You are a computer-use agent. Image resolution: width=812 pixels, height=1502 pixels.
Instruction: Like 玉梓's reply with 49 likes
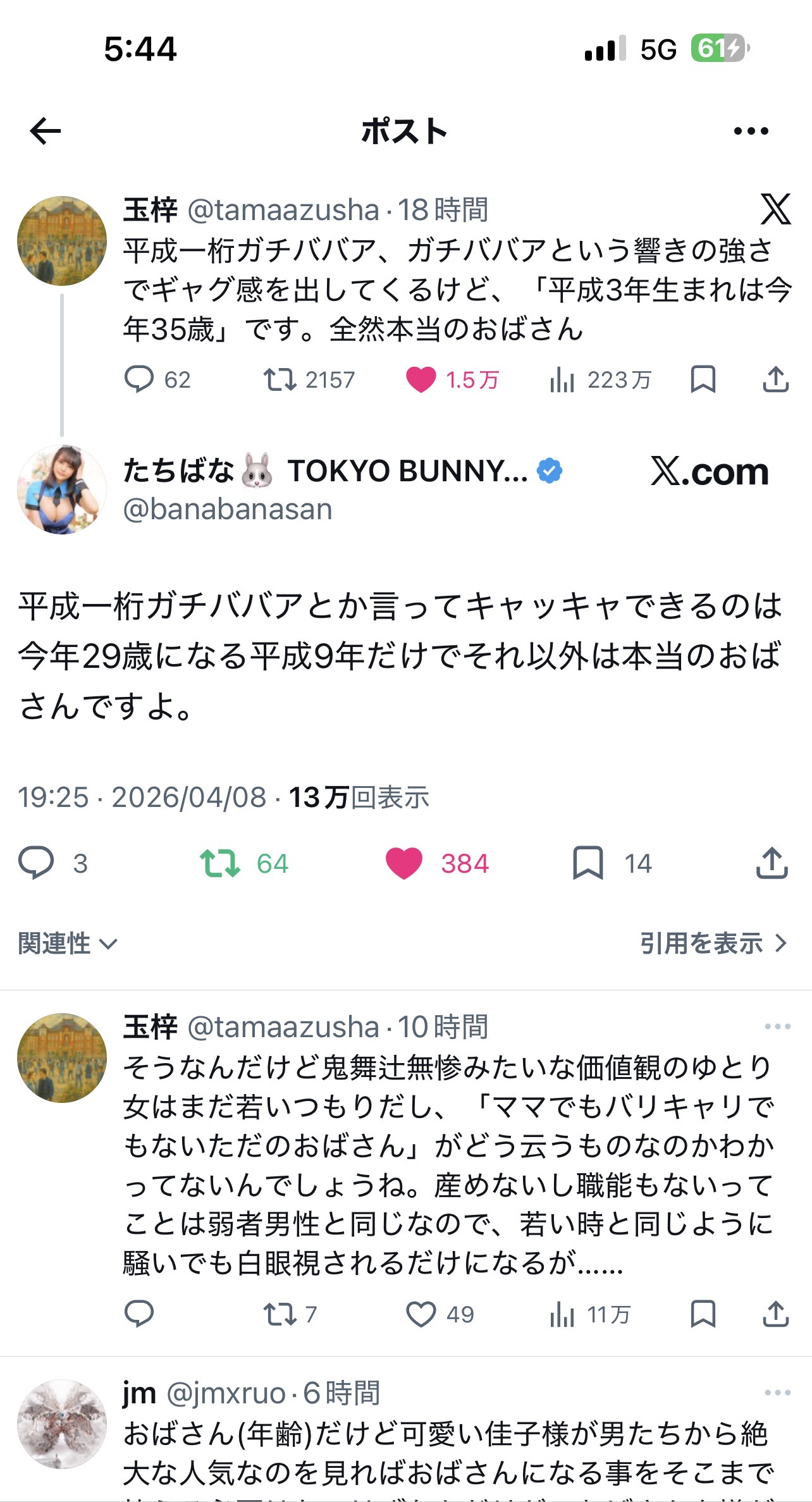coord(421,1314)
